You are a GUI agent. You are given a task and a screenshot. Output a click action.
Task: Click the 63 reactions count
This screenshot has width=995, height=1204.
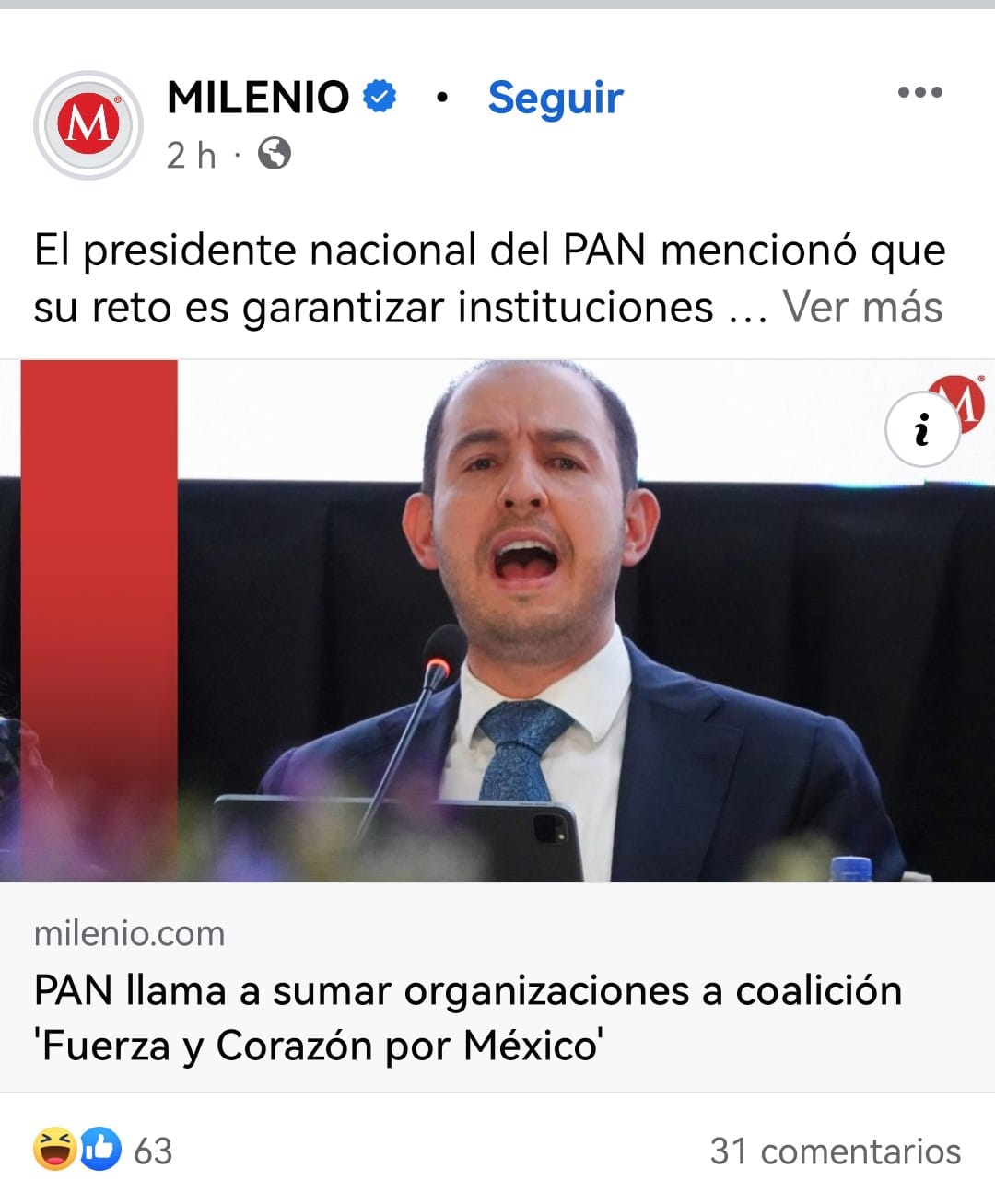(153, 1150)
